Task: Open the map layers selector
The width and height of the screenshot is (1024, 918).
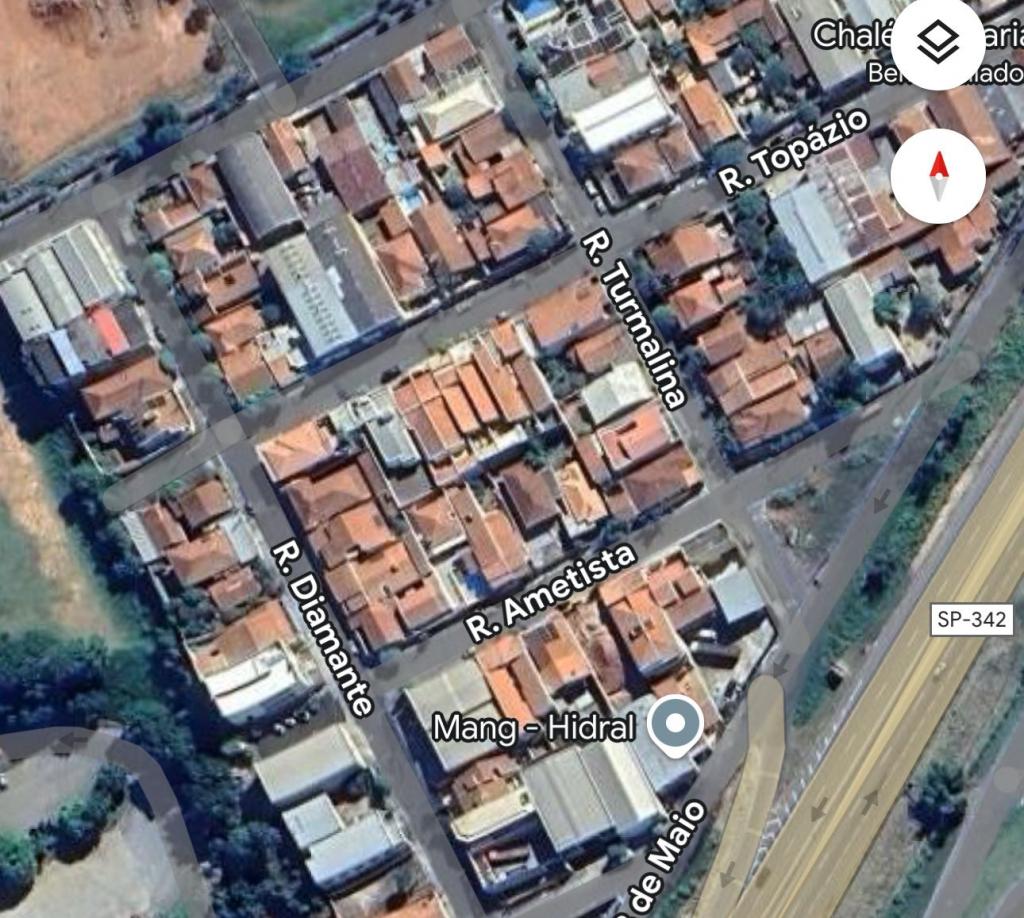Action: coord(938,42)
